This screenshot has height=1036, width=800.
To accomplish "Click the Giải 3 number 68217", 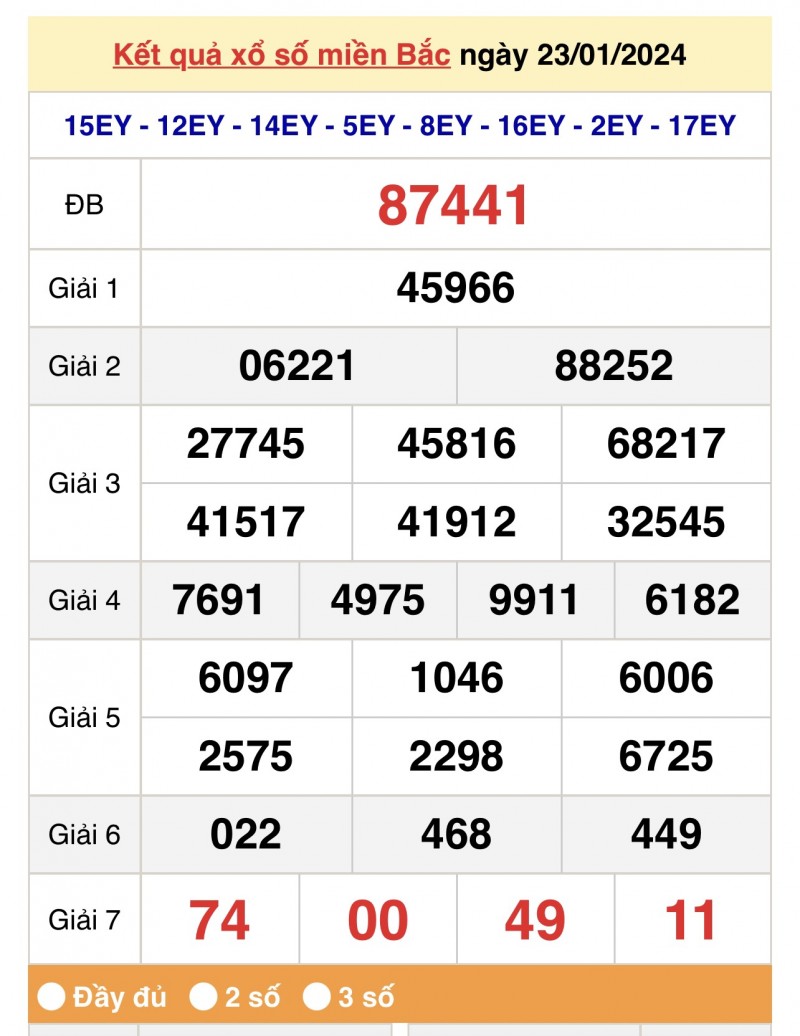I will 666,445.
